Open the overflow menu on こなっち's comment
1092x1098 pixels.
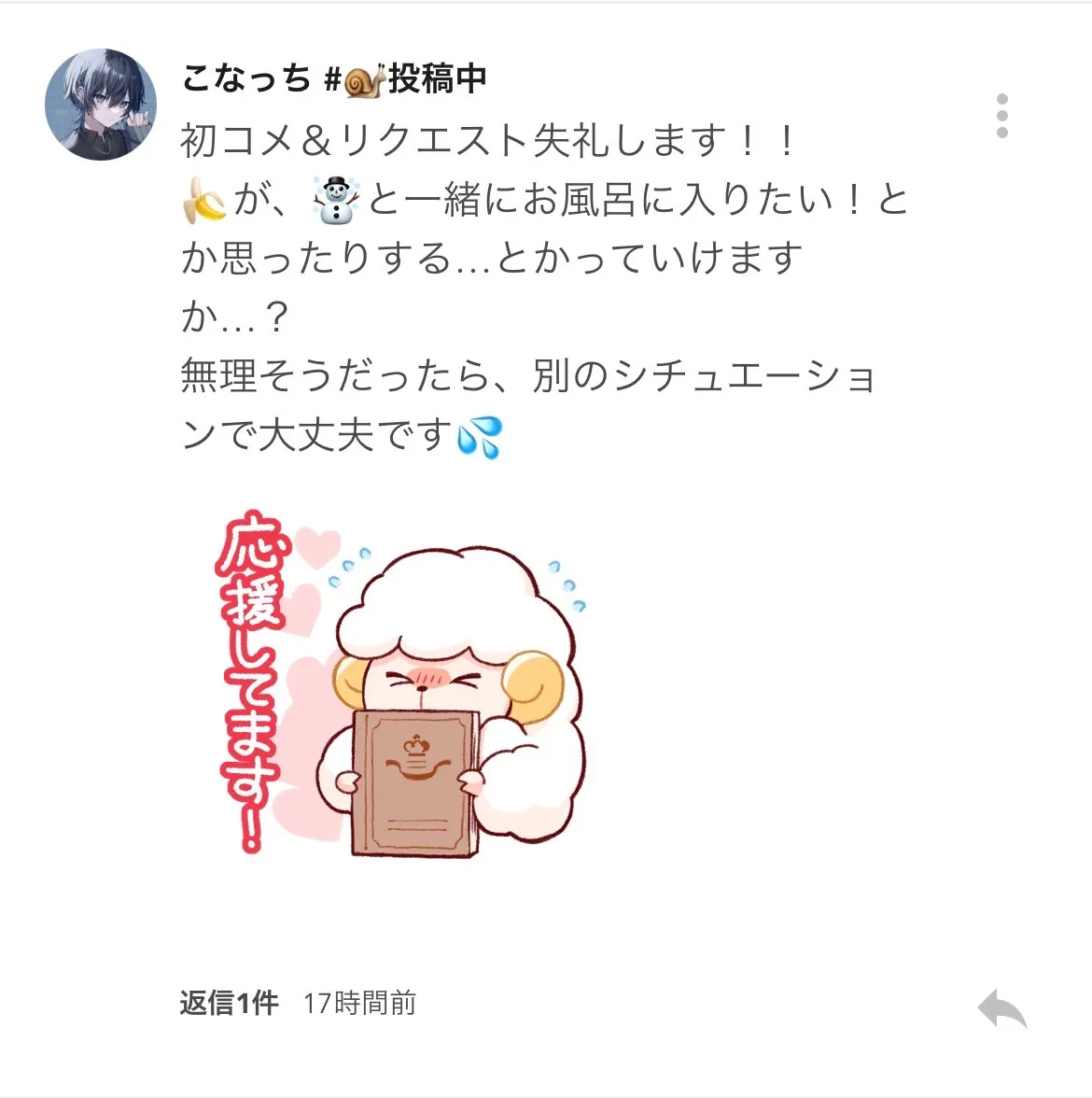pos(1001,116)
